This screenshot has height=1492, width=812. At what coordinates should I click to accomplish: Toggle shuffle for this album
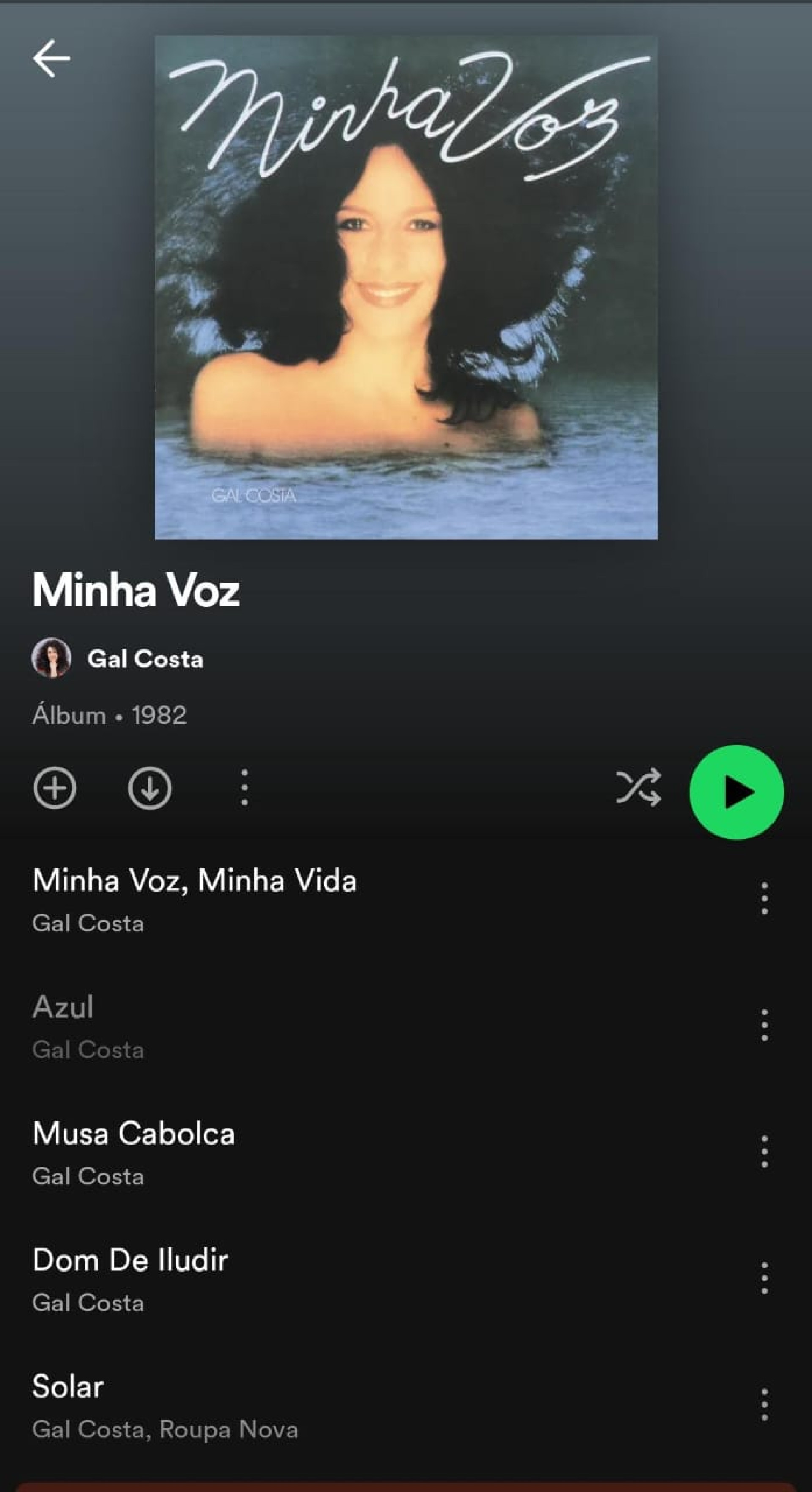[x=638, y=788]
